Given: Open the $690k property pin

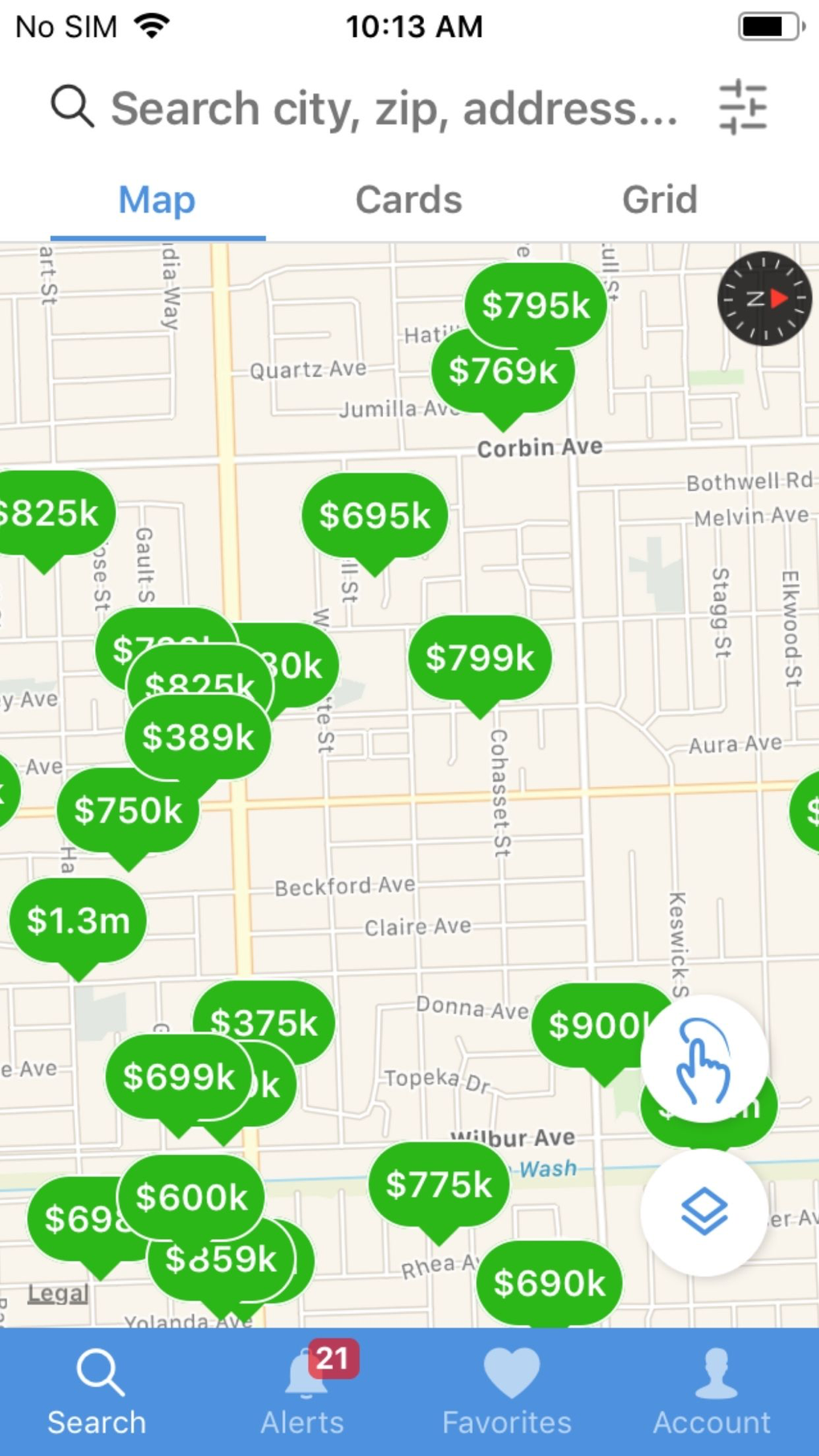Looking at the screenshot, I should pos(549,1283).
